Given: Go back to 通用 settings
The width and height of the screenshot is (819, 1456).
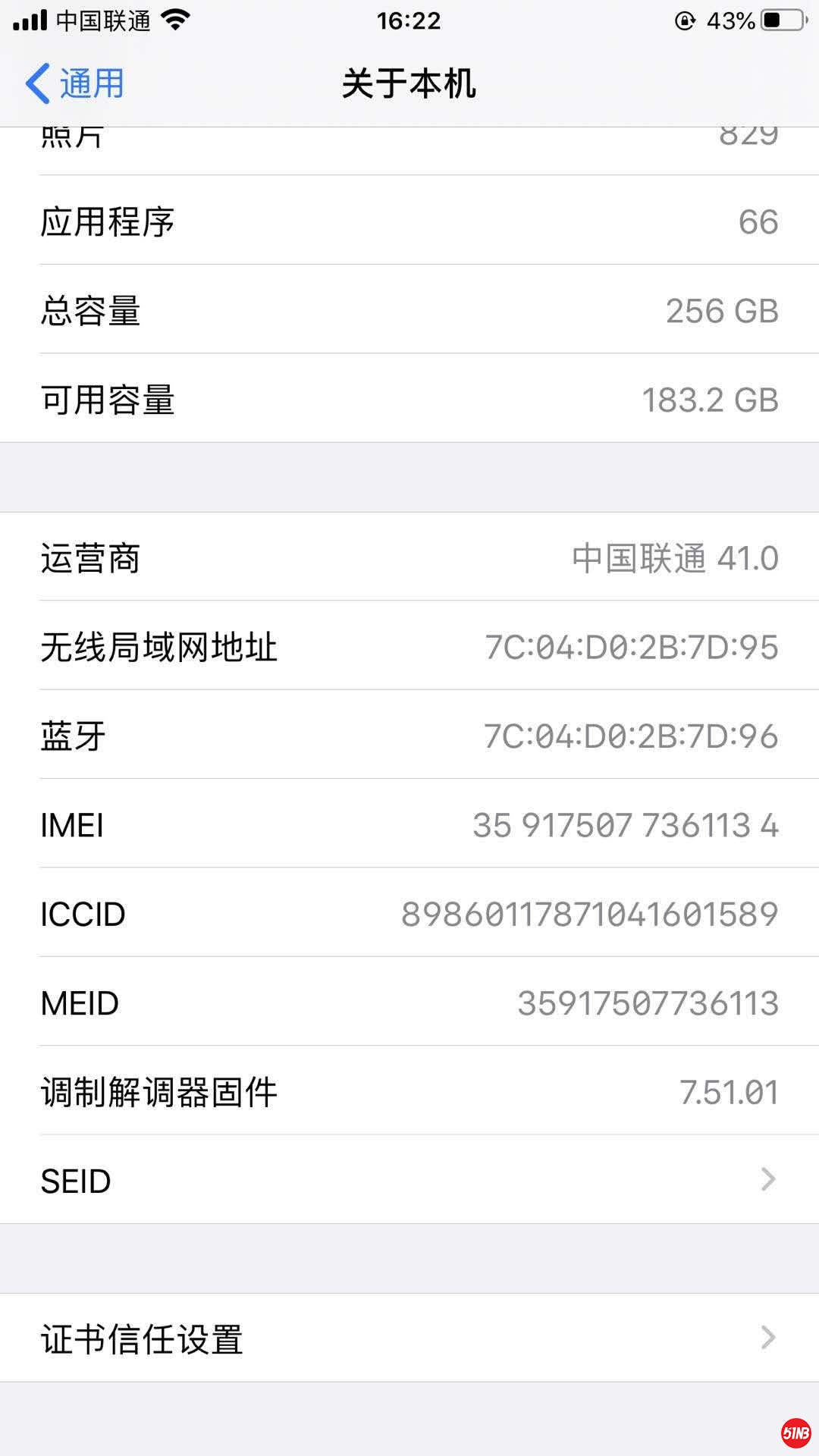Looking at the screenshot, I should point(74,83).
